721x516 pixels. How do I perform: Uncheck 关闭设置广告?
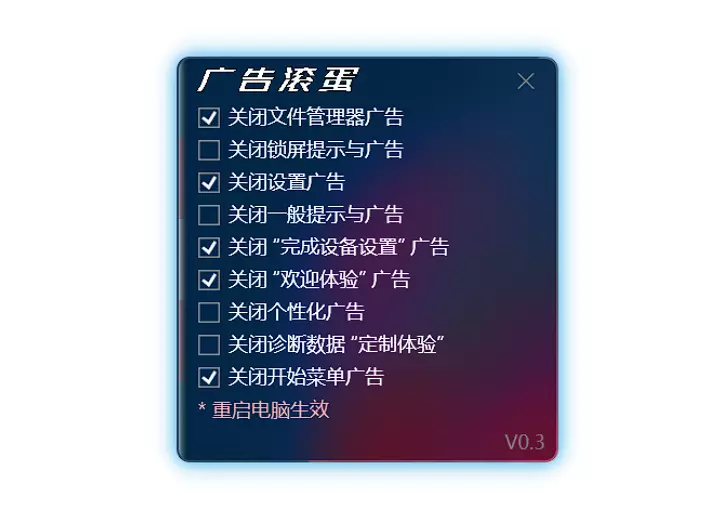point(209,183)
